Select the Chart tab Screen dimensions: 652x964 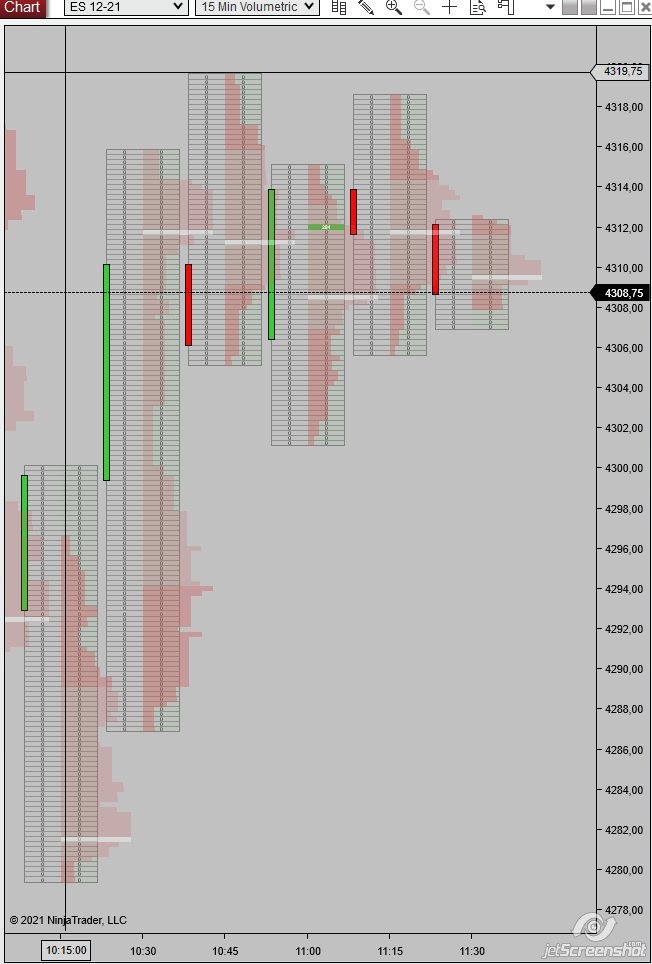tap(22, 7)
